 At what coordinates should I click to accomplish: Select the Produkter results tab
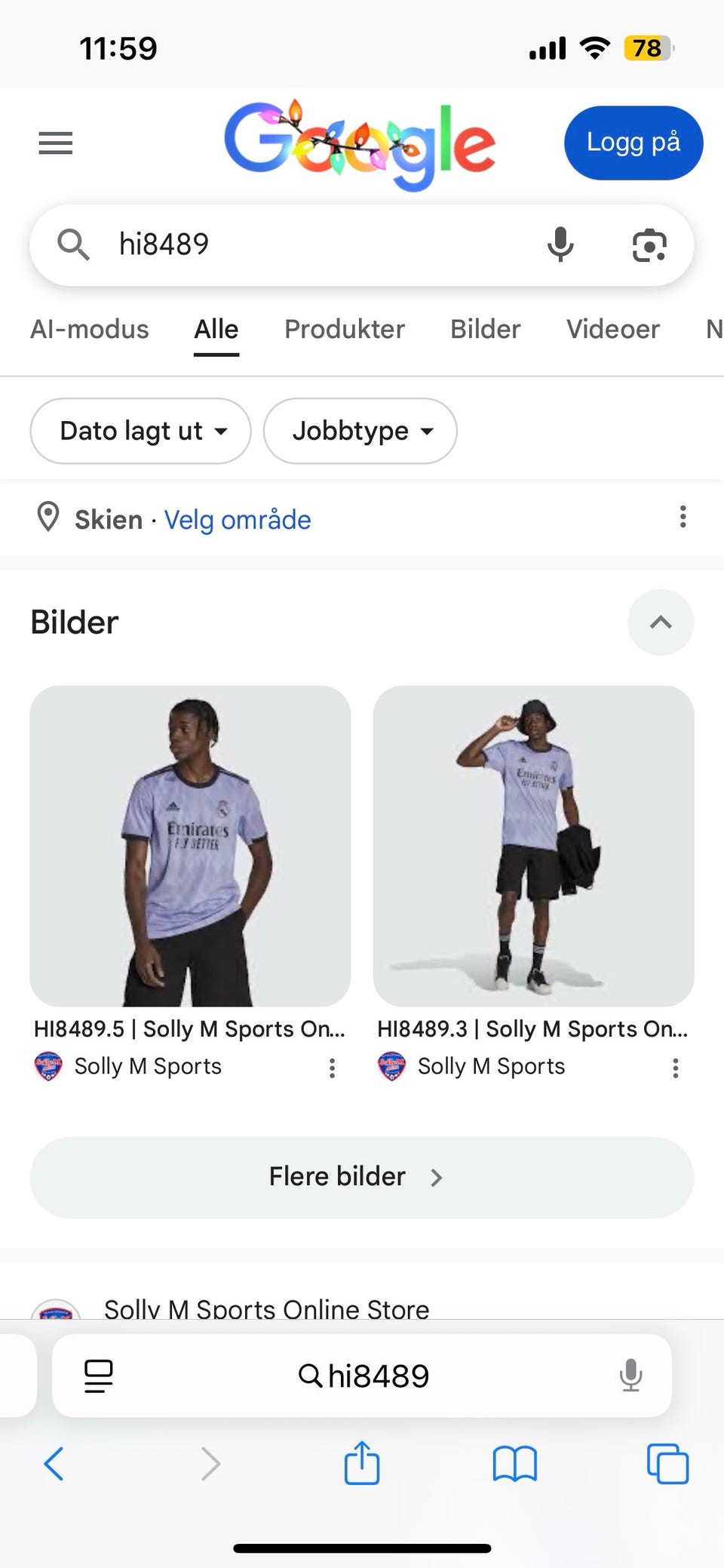click(343, 329)
